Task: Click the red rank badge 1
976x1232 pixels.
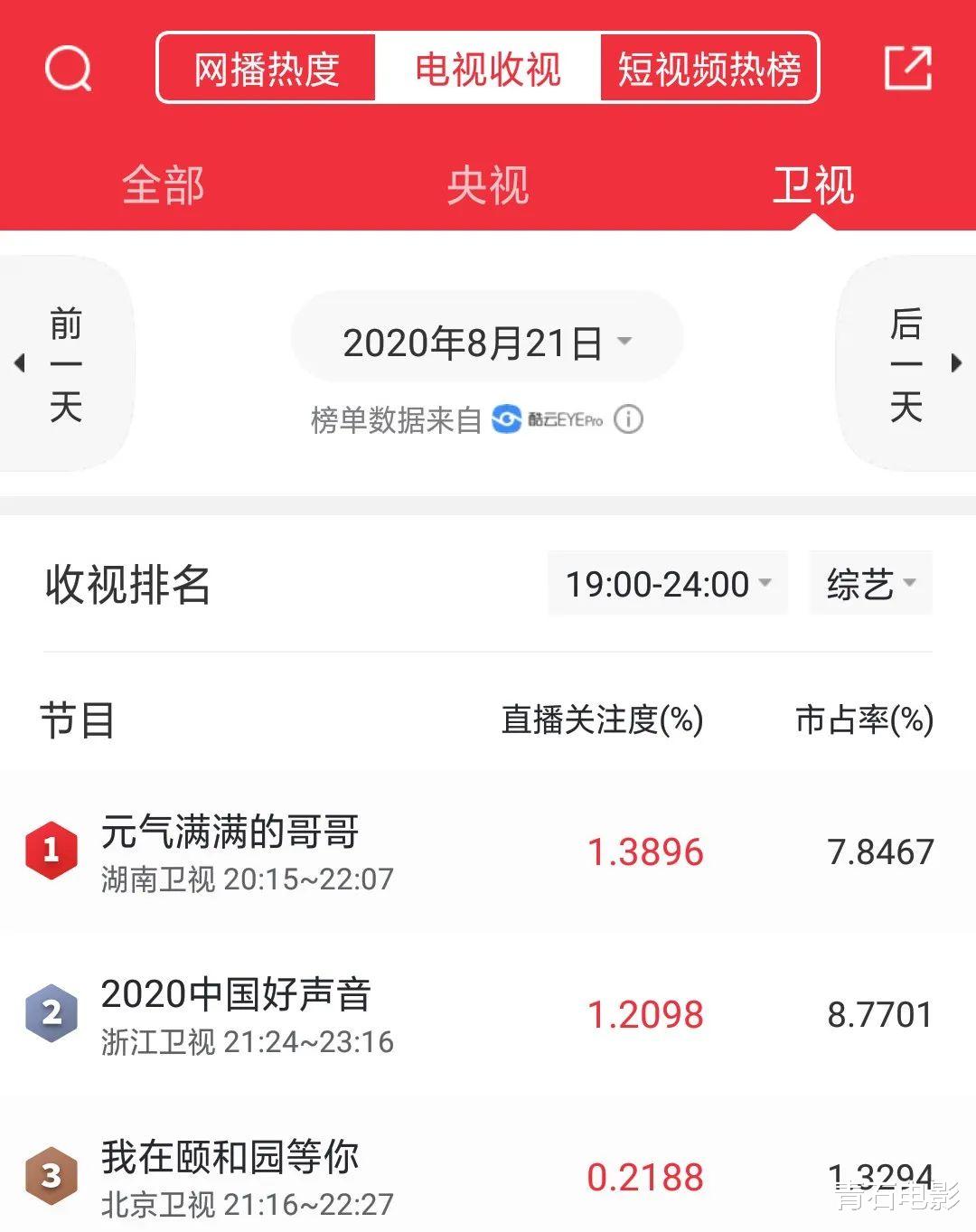Action: [x=52, y=850]
